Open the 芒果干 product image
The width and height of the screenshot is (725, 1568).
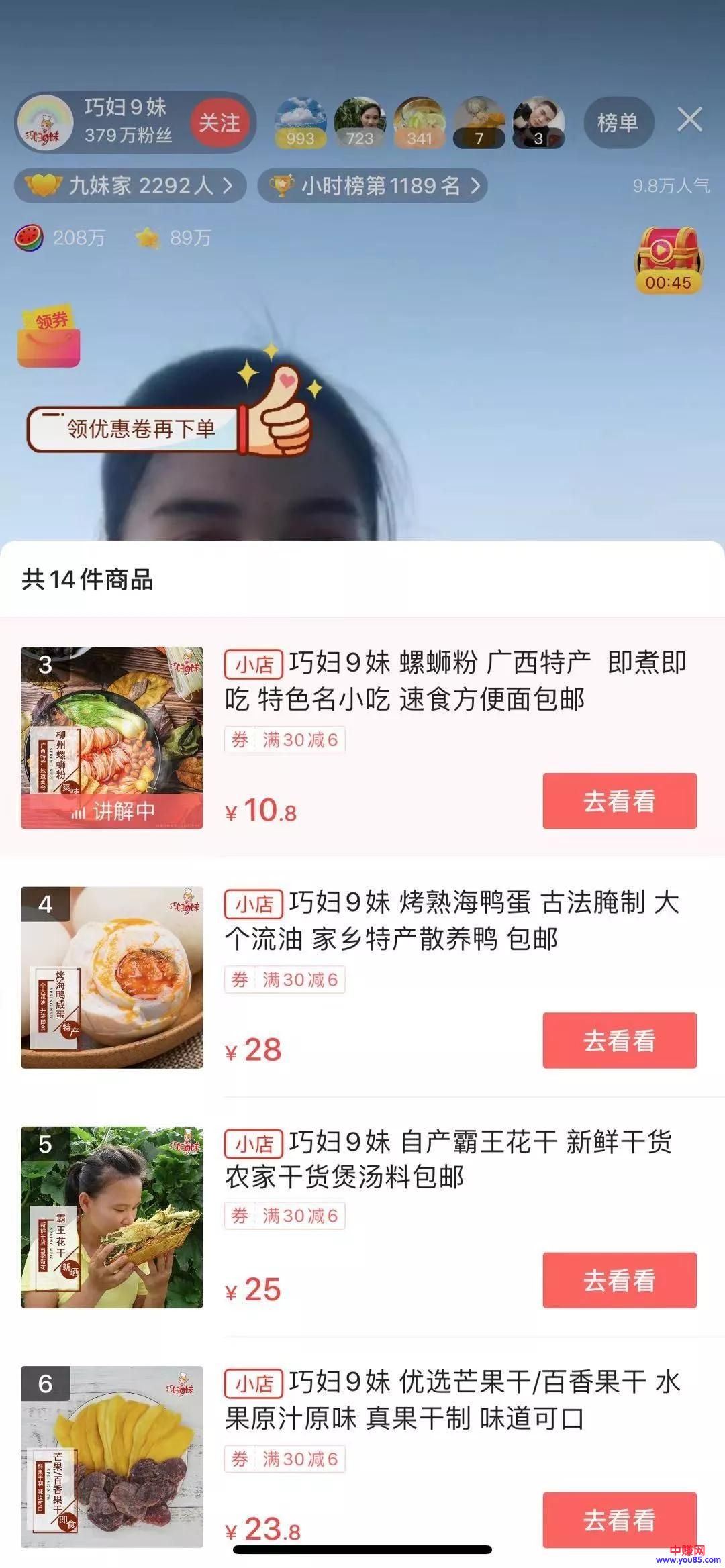coord(112,1456)
